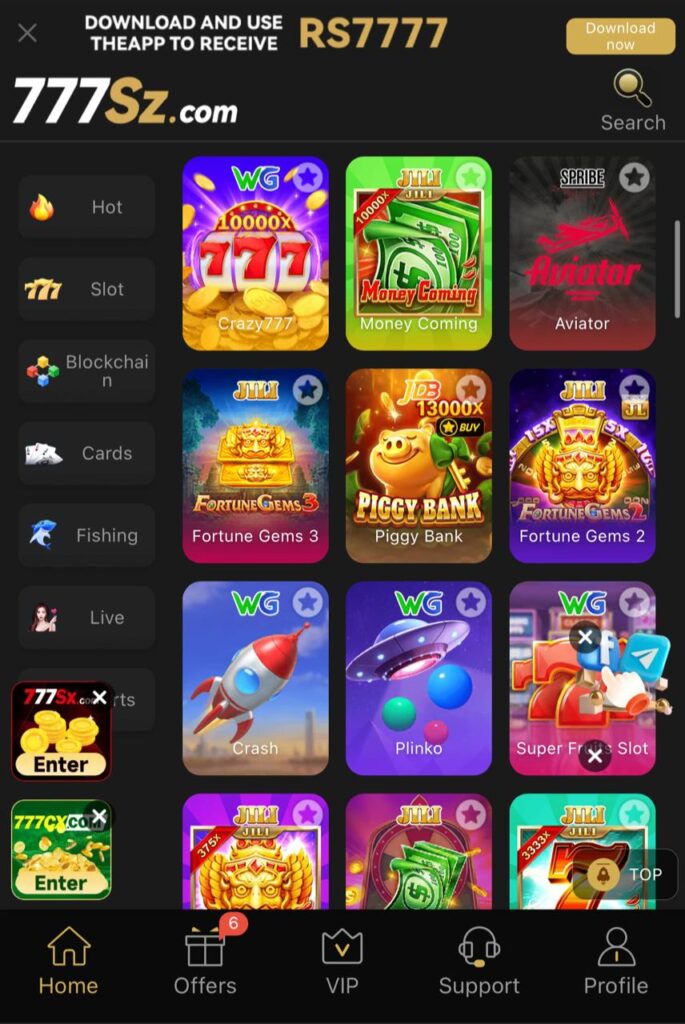Favorite the Aviator game with the star

point(634,178)
